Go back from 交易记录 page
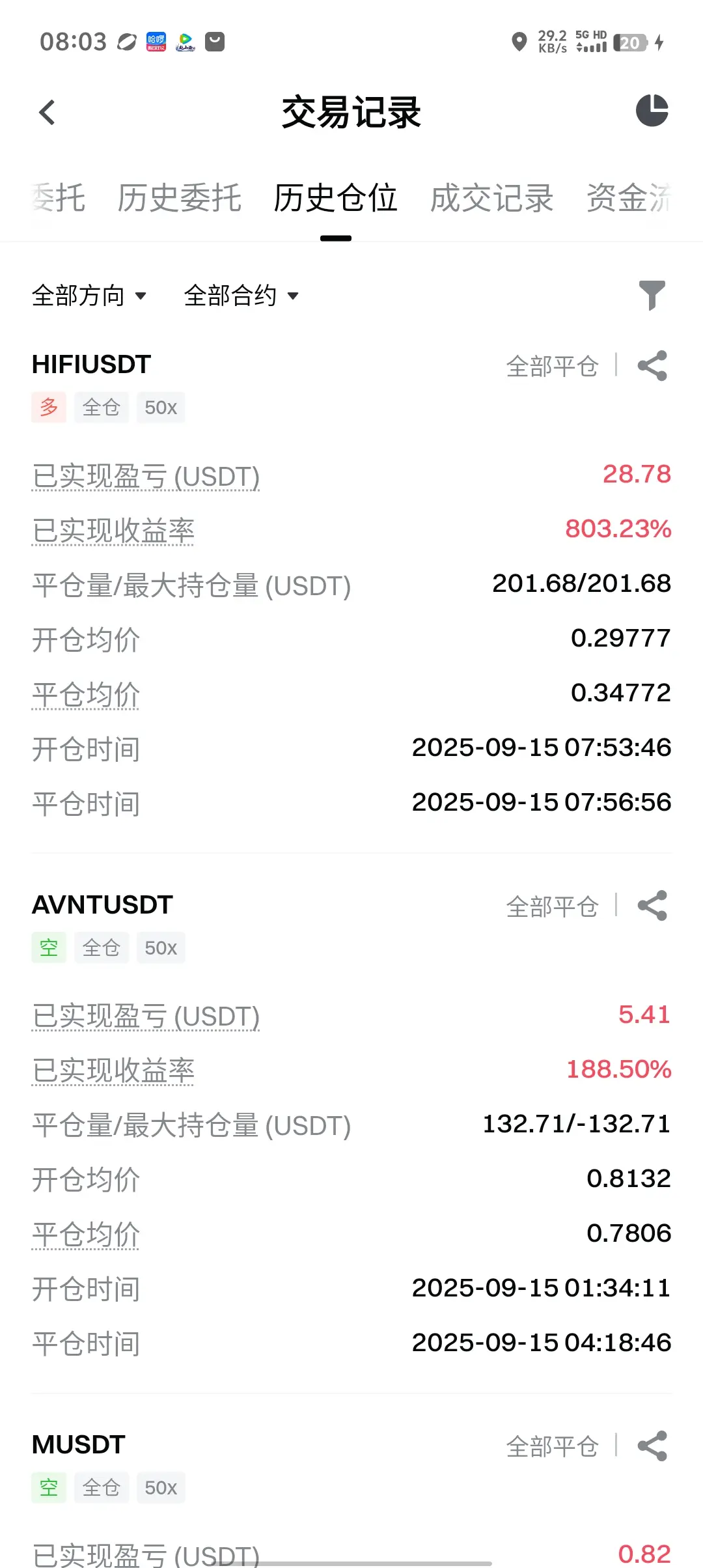Viewport: 703px width, 1568px height. [47, 112]
